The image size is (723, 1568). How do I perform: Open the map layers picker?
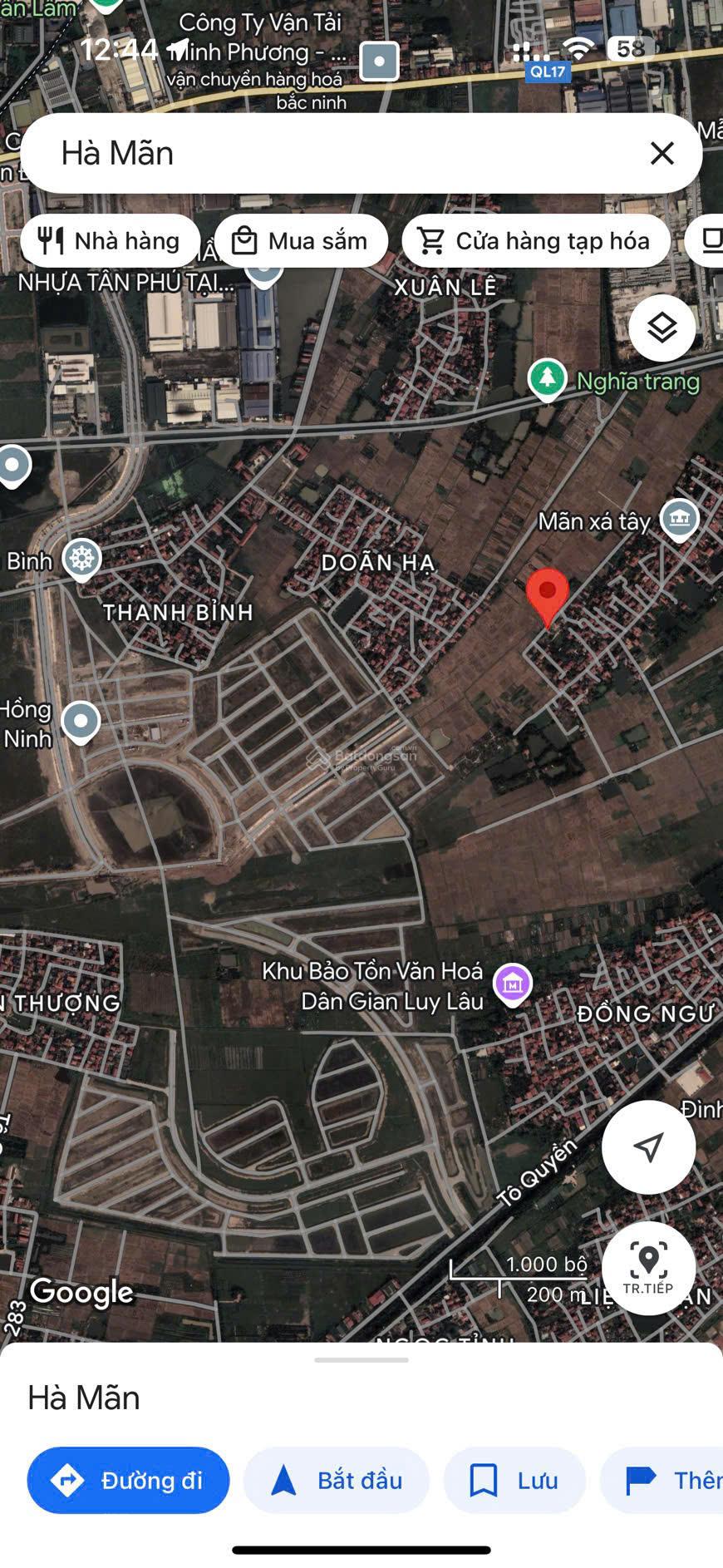pyautogui.click(x=661, y=328)
